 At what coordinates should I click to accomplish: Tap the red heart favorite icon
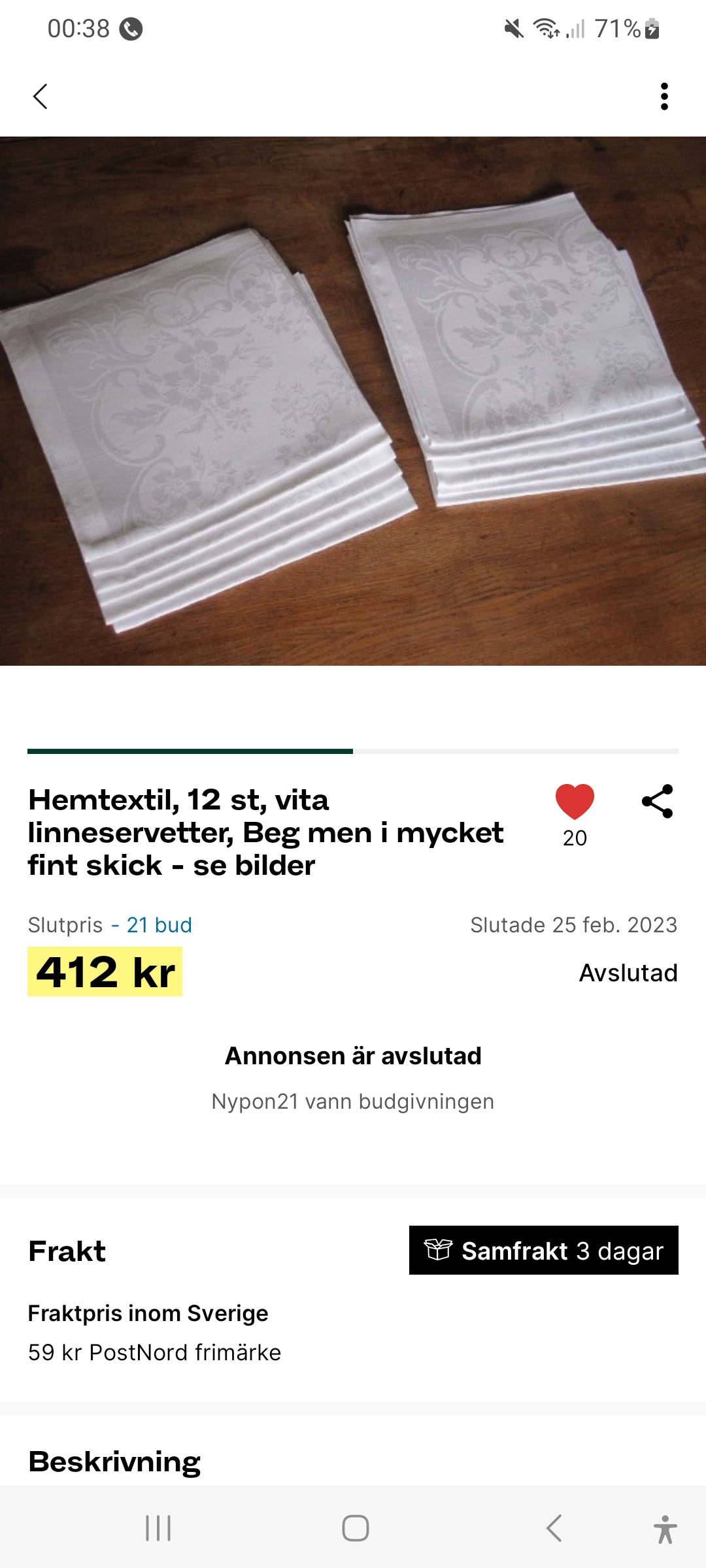pos(575,801)
